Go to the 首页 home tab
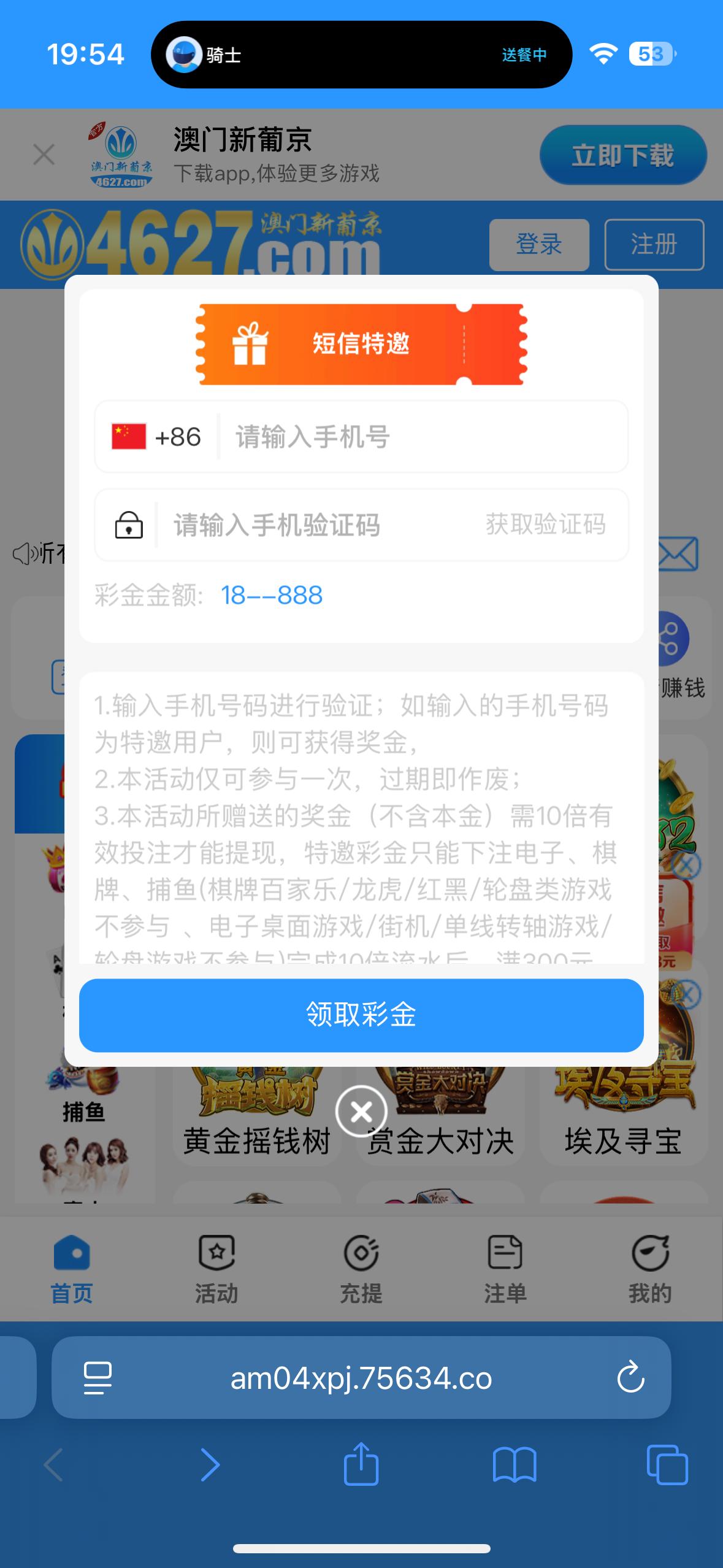Image resolution: width=723 pixels, height=1568 pixels. (72, 1269)
